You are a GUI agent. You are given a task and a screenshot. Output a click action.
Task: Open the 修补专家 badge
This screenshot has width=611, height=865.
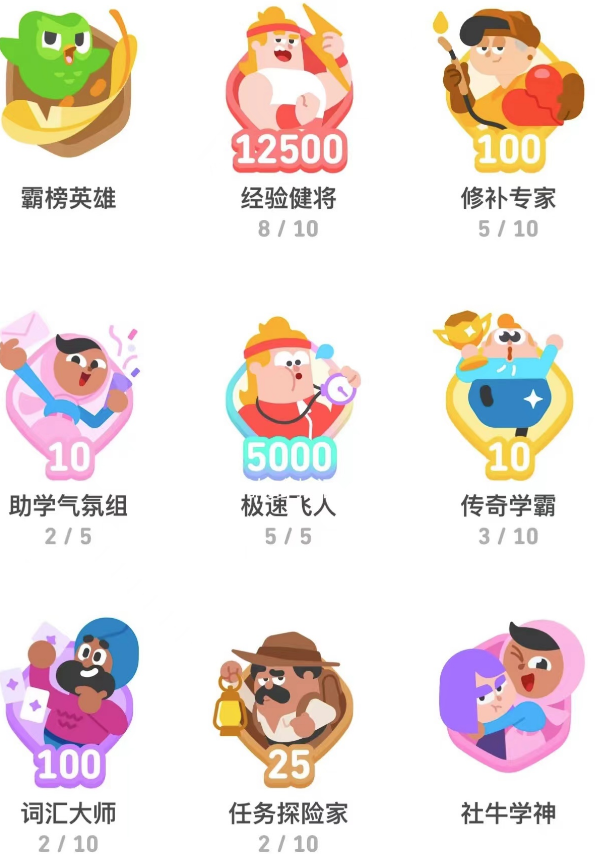point(509,92)
